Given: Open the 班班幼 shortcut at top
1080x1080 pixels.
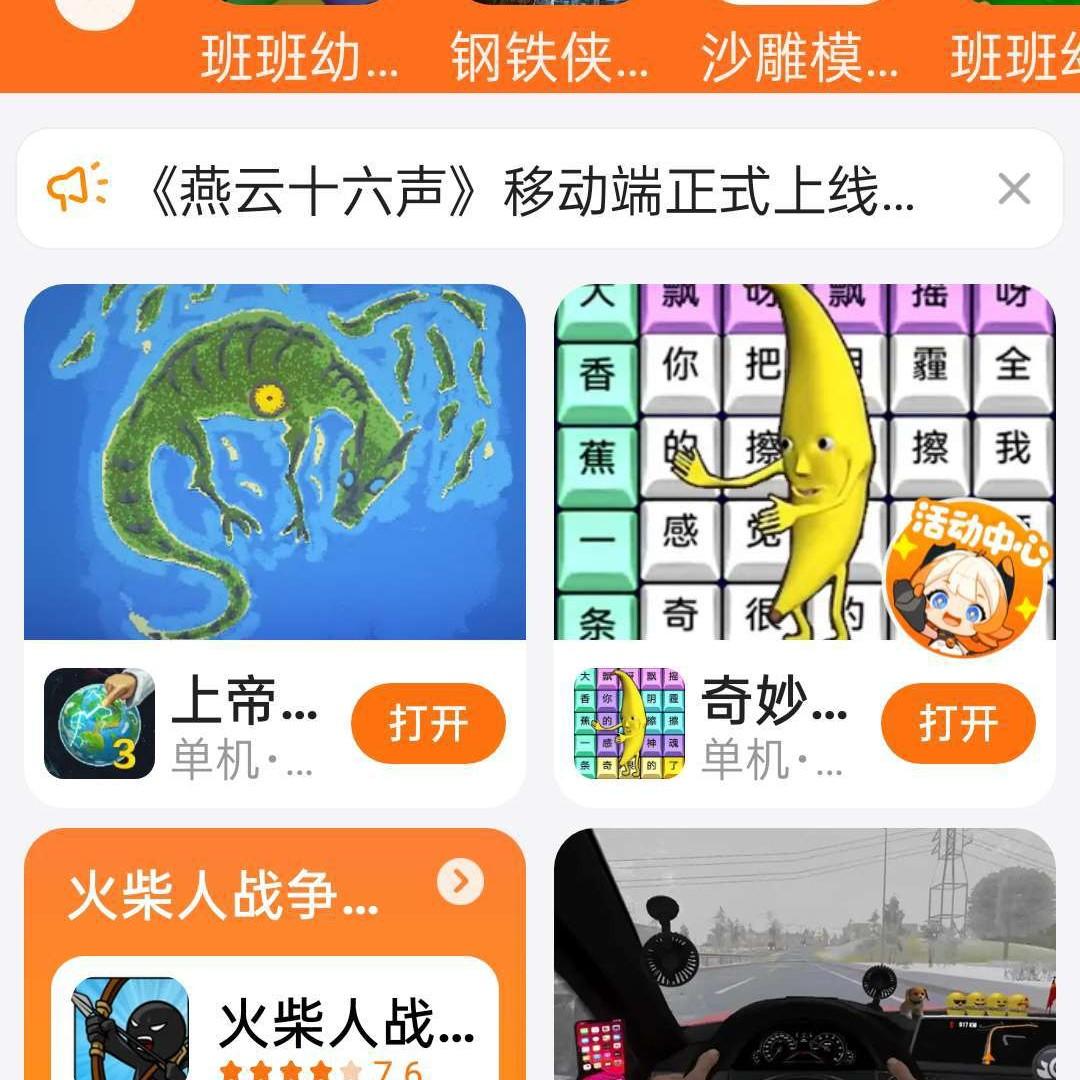Looking at the screenshot, I should (299, 55).
